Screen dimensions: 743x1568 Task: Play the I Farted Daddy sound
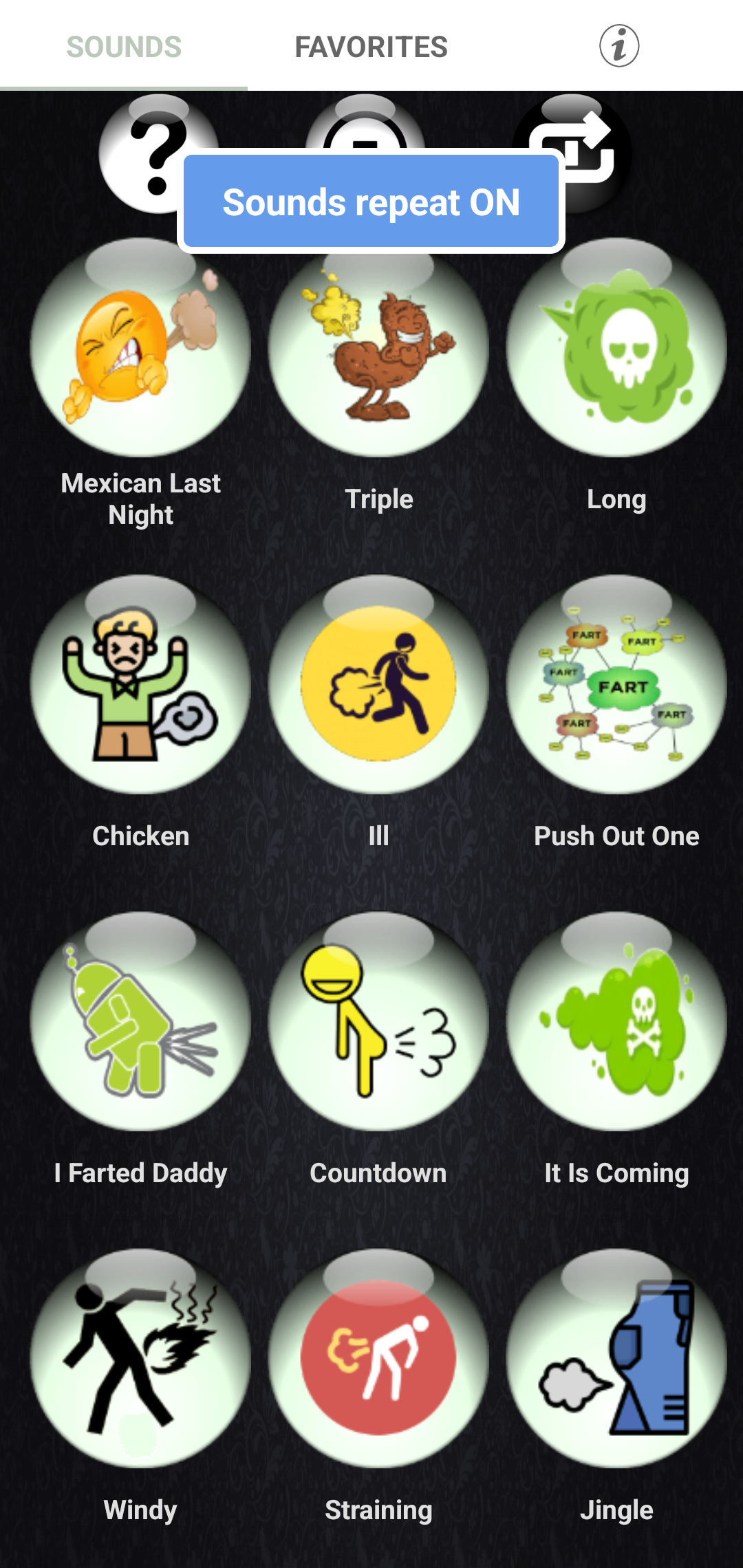click(140, 1025)
